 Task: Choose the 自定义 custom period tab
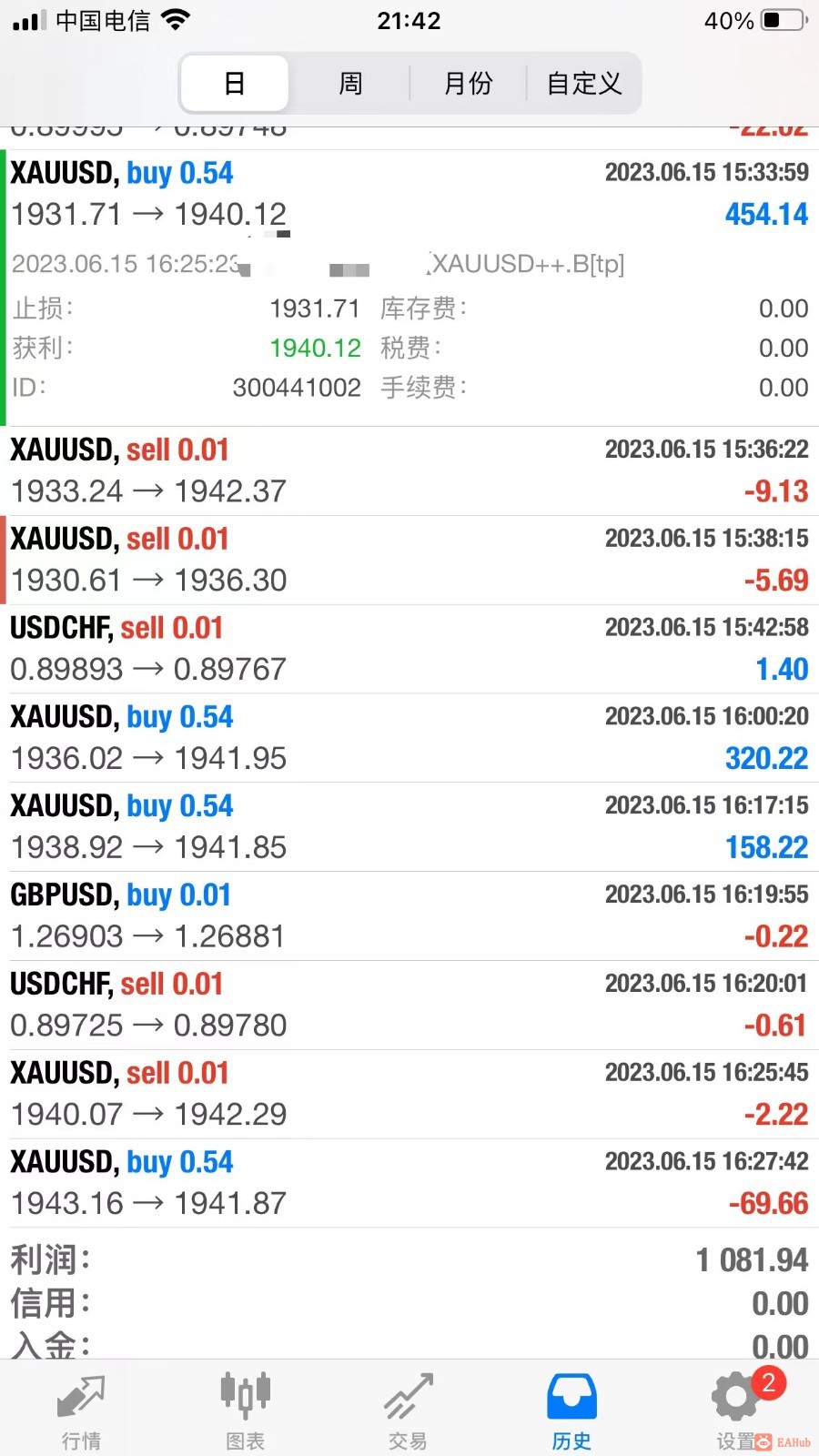[x=584, y=84]
